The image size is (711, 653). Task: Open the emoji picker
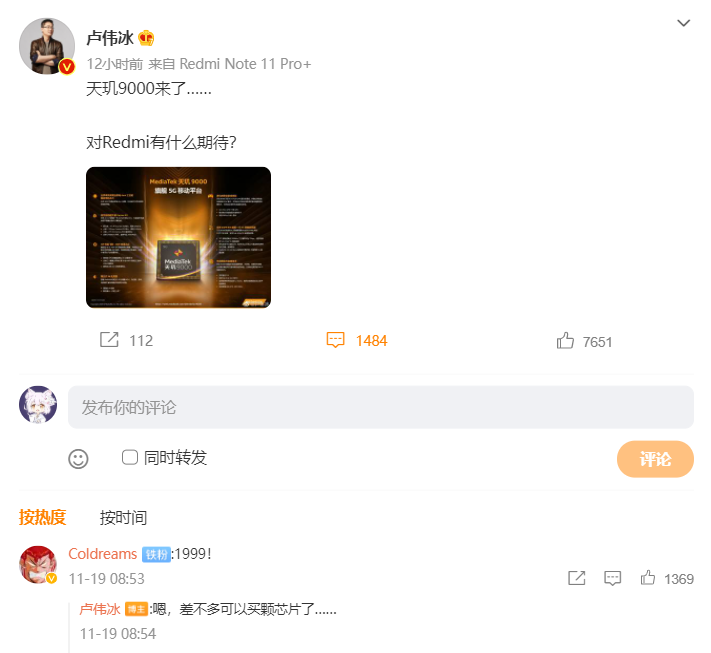[x=78, y=459]
